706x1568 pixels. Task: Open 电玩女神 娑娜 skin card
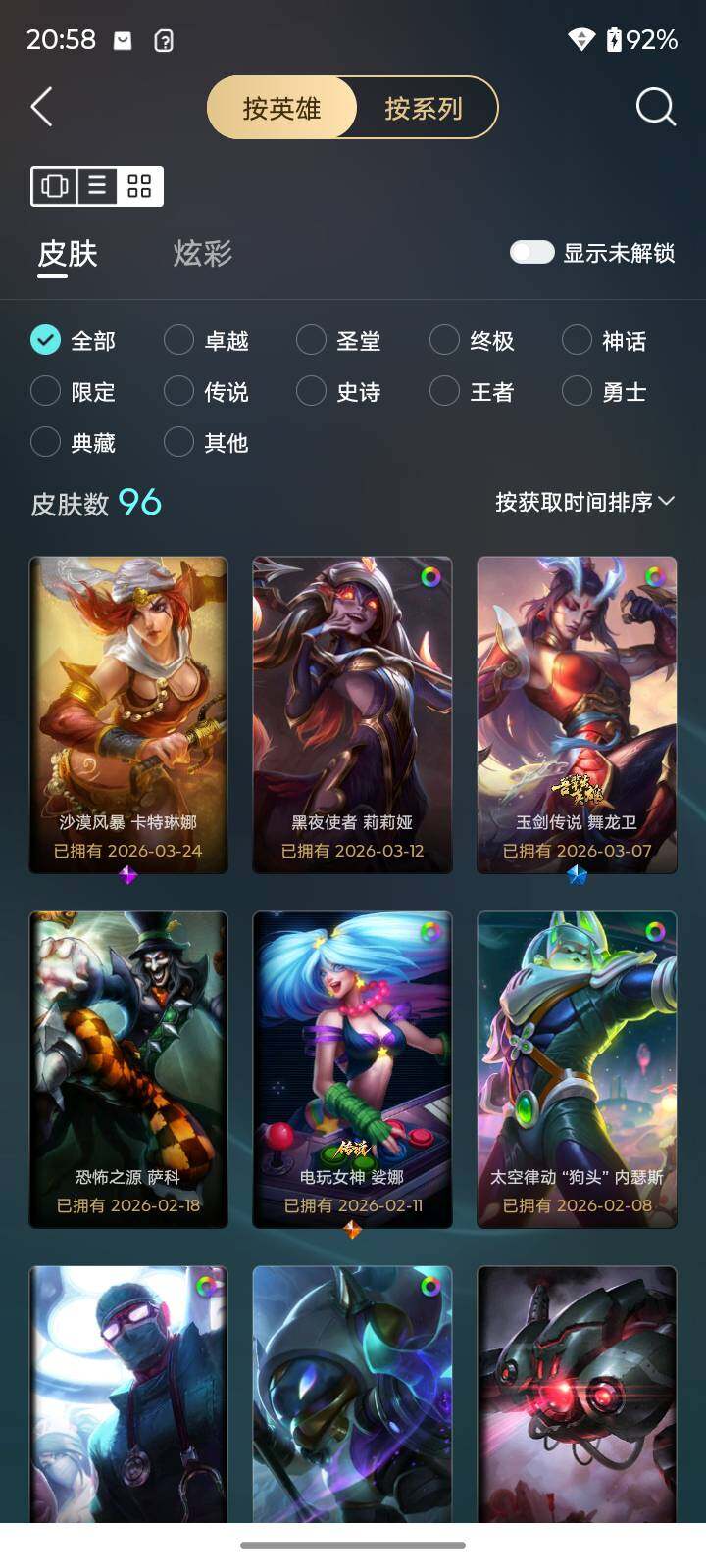(352, 1068)
